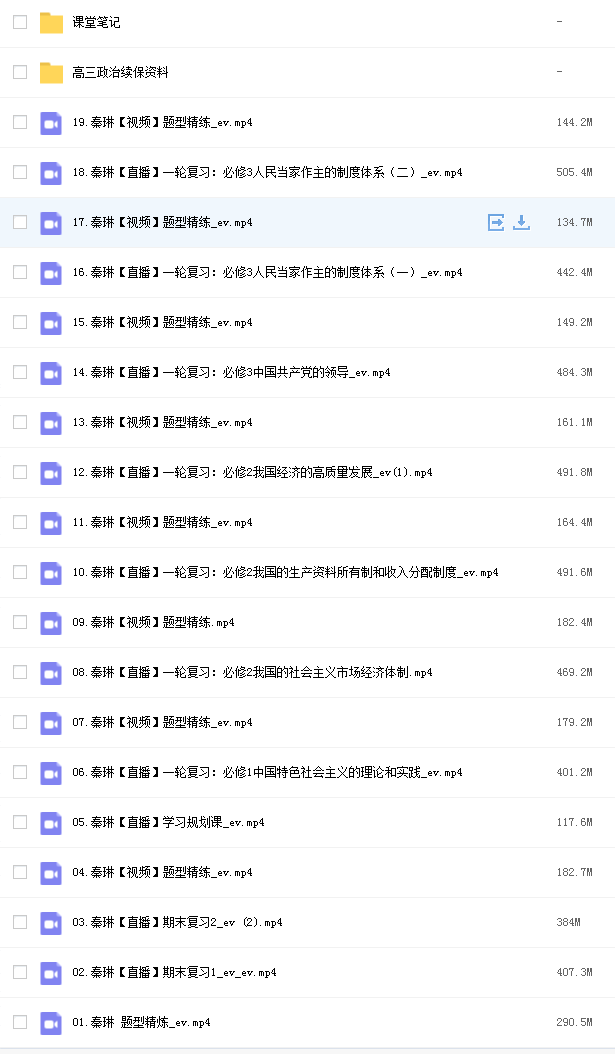
Task: Open video 18.秦琳【直播】必修3人民当家作主的制度体系(二)
Action: click(x=268, y=173)
